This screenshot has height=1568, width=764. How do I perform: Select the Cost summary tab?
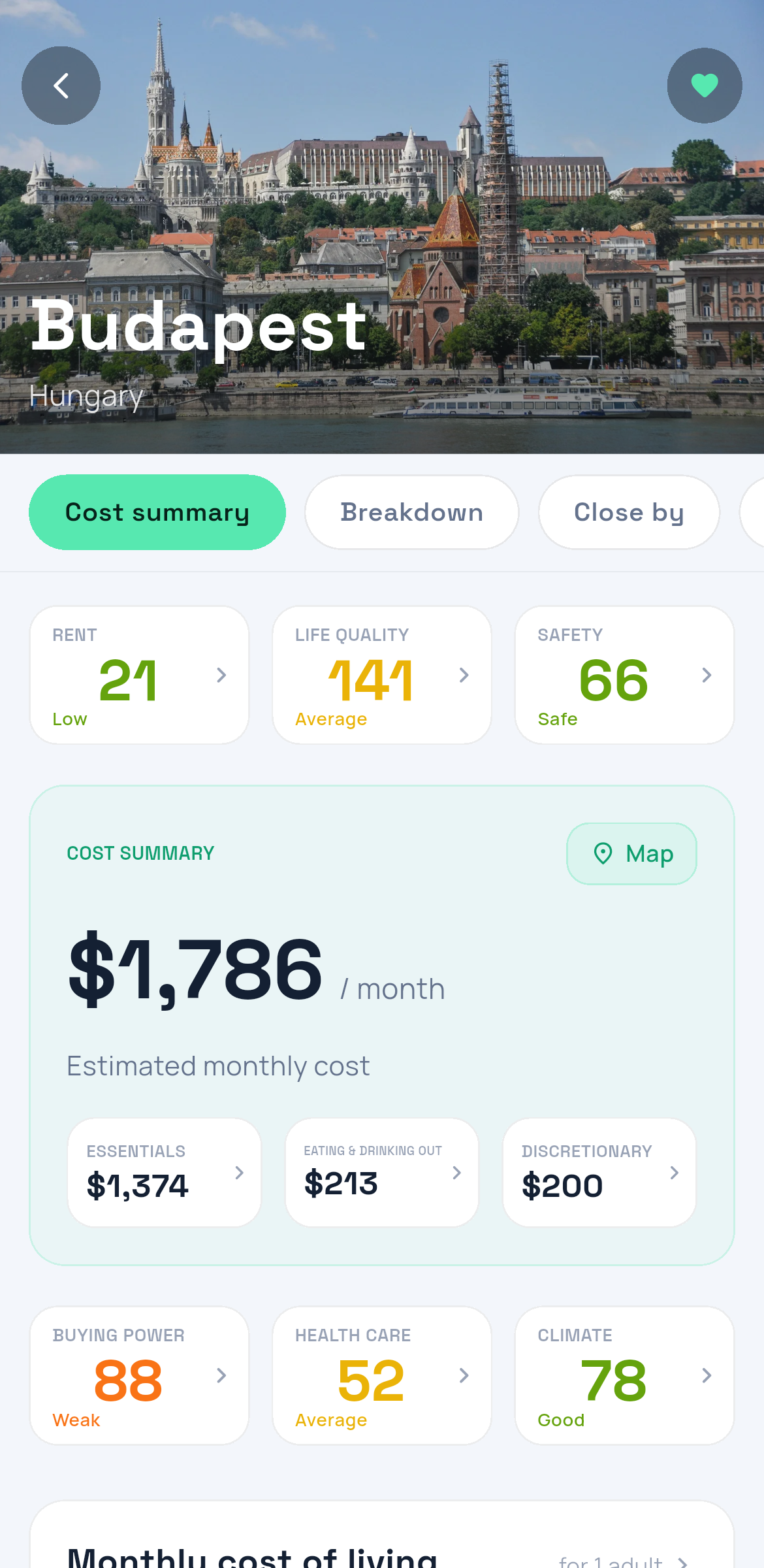point(157,512)
